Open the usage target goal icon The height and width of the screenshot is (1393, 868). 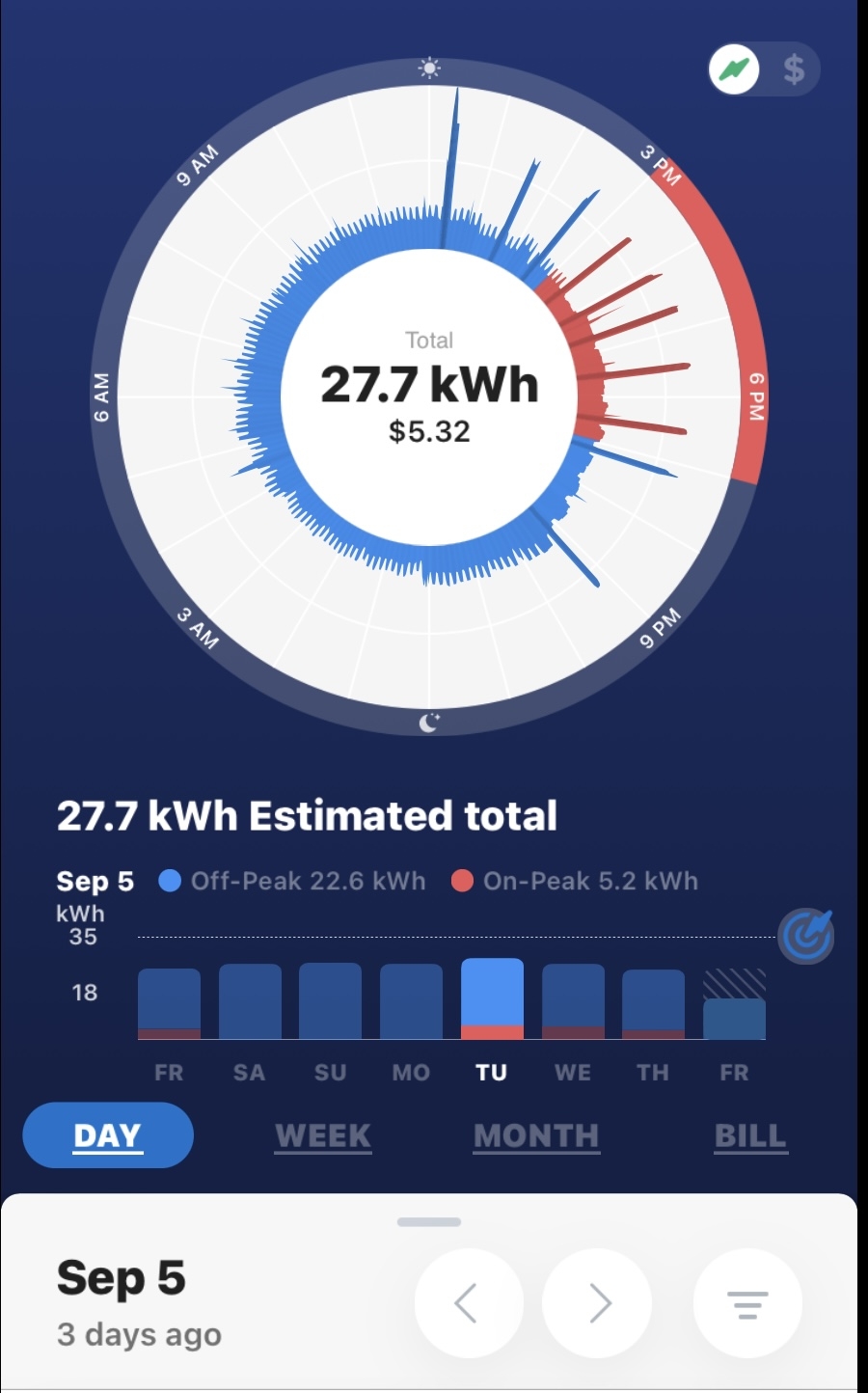806,936
